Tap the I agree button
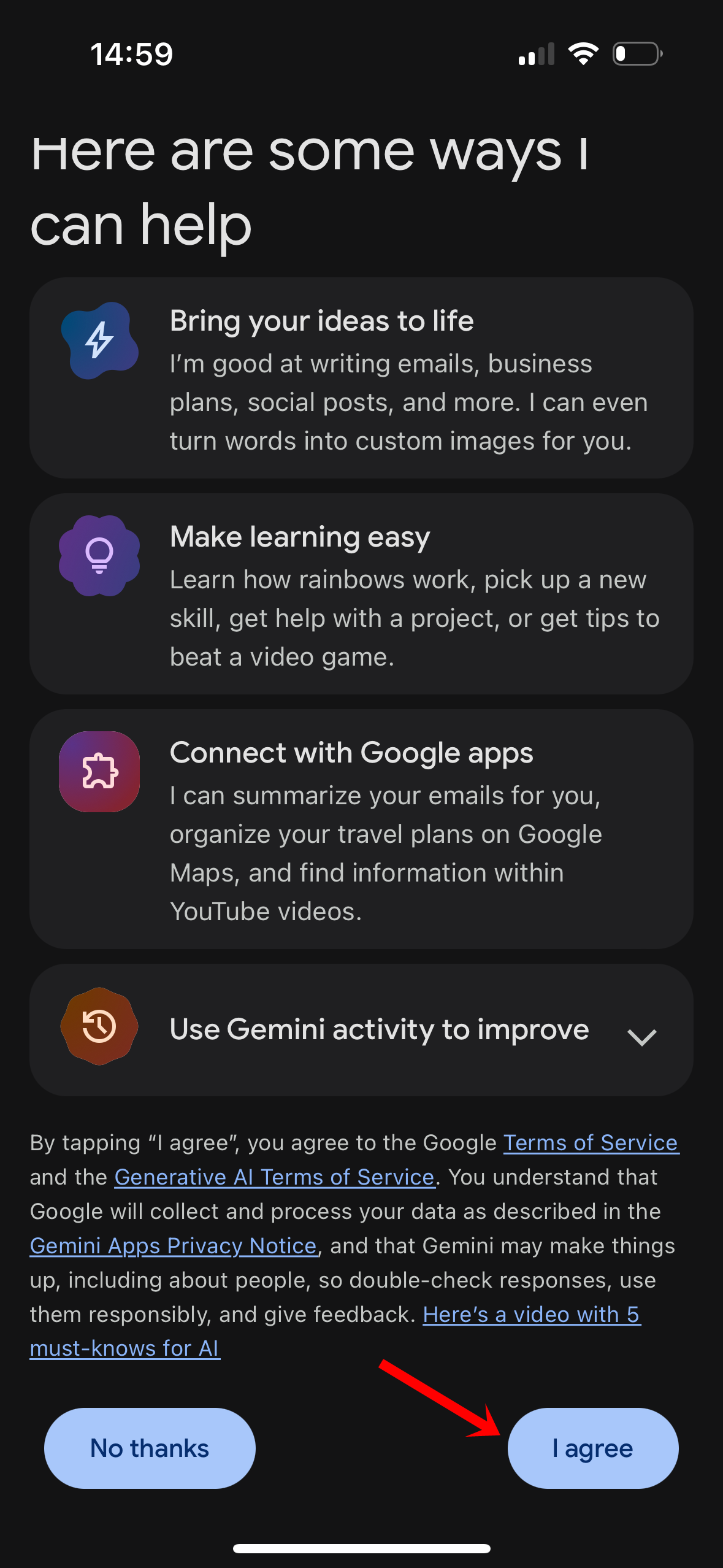This screenshot has height=1568, width=723. click(592, 1448)
